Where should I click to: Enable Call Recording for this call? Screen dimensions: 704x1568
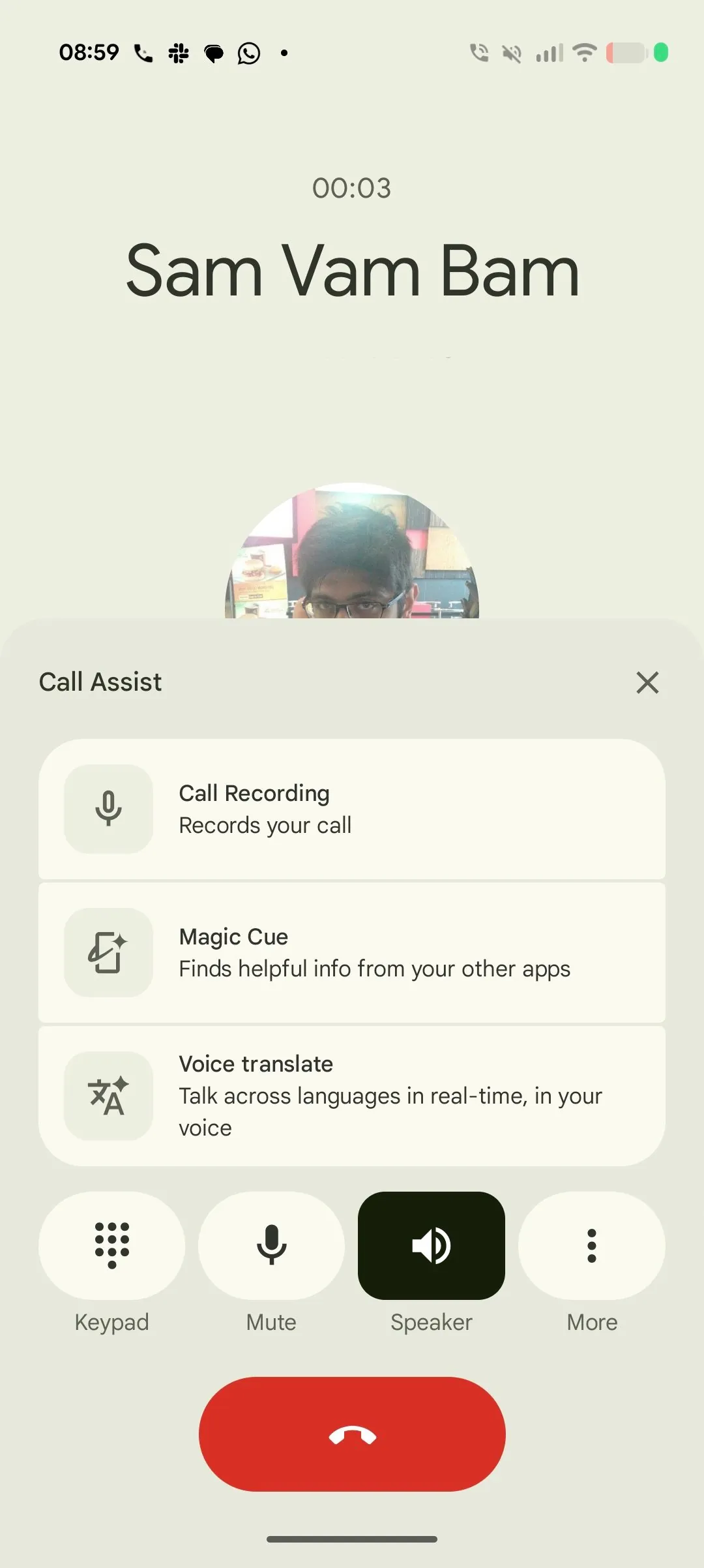tap(352, 809)
